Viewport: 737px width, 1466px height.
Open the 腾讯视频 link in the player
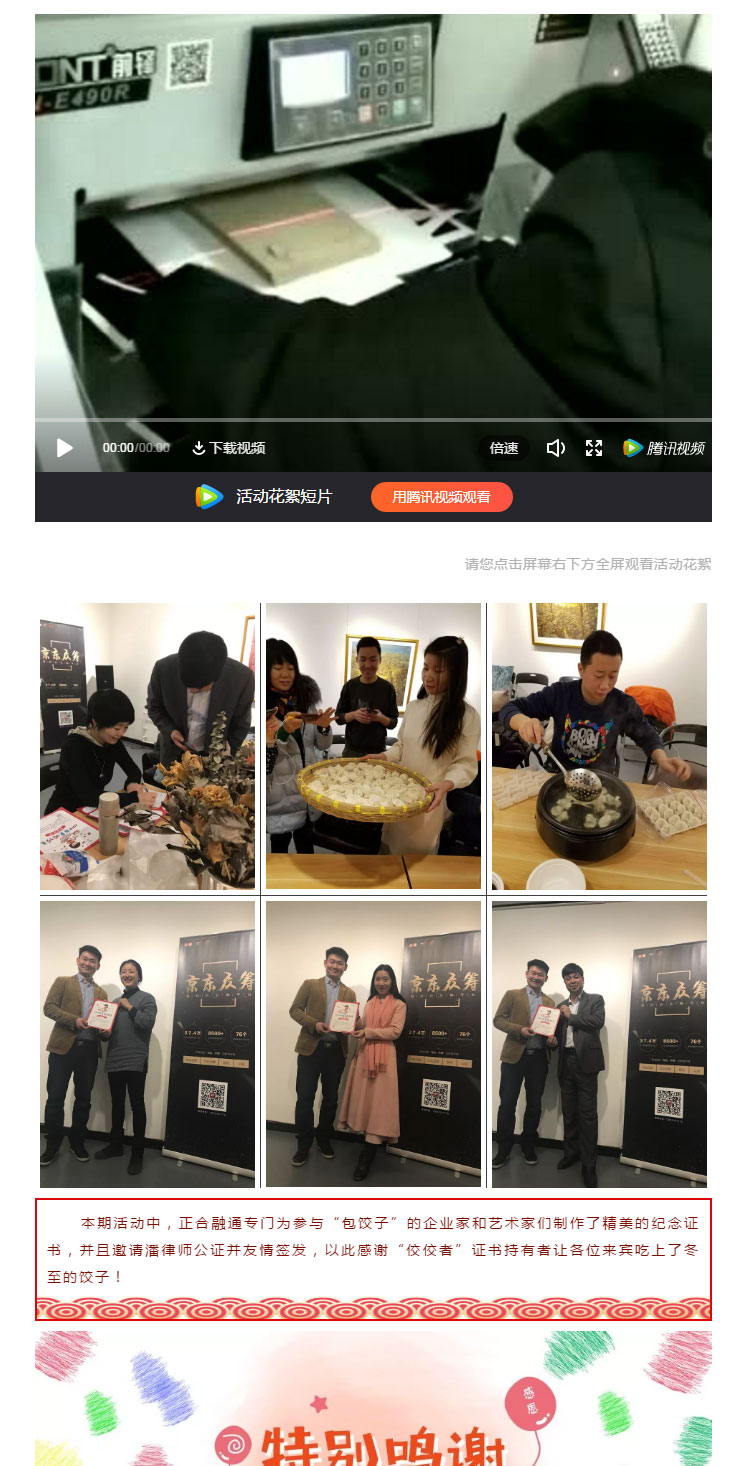coord(664,448)
